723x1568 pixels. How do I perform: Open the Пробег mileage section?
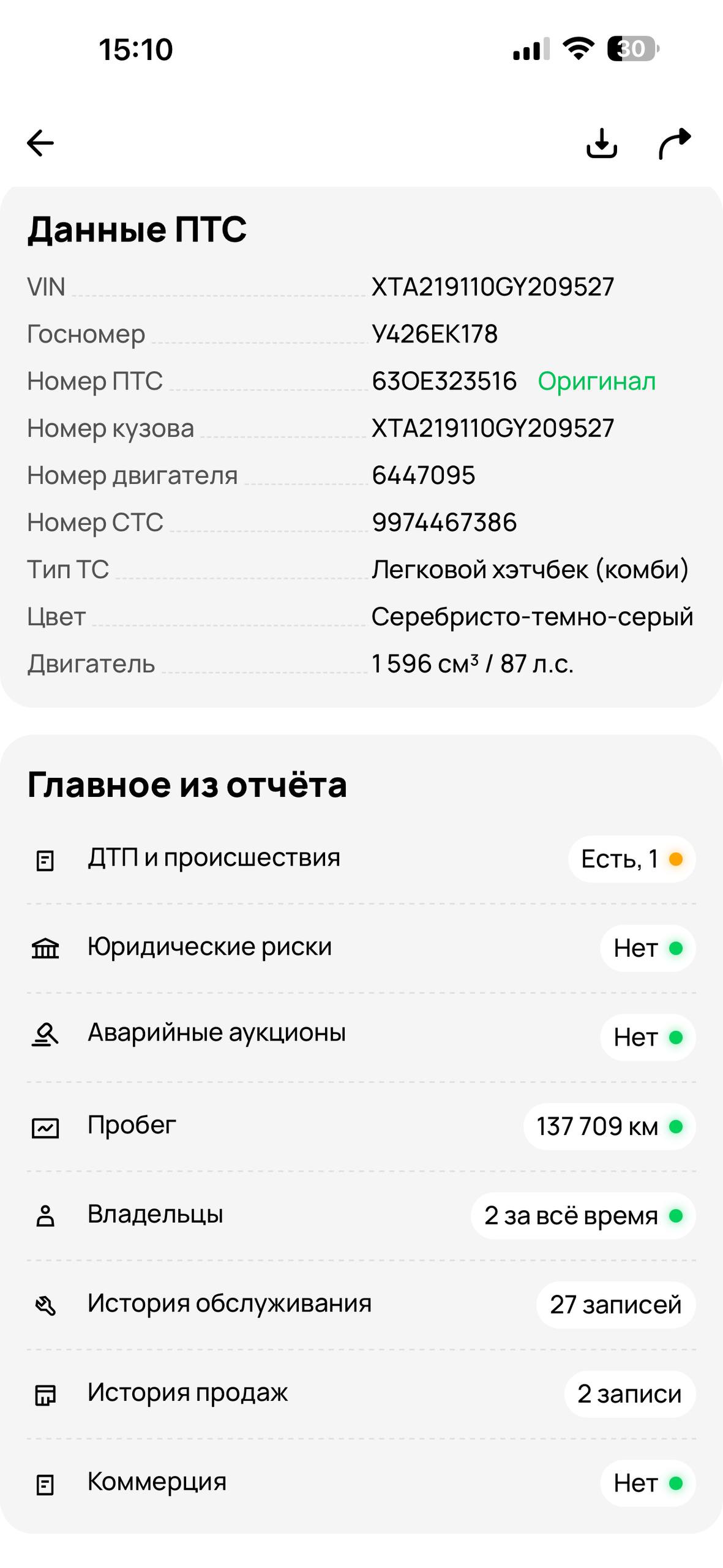tap(361, 1126)
